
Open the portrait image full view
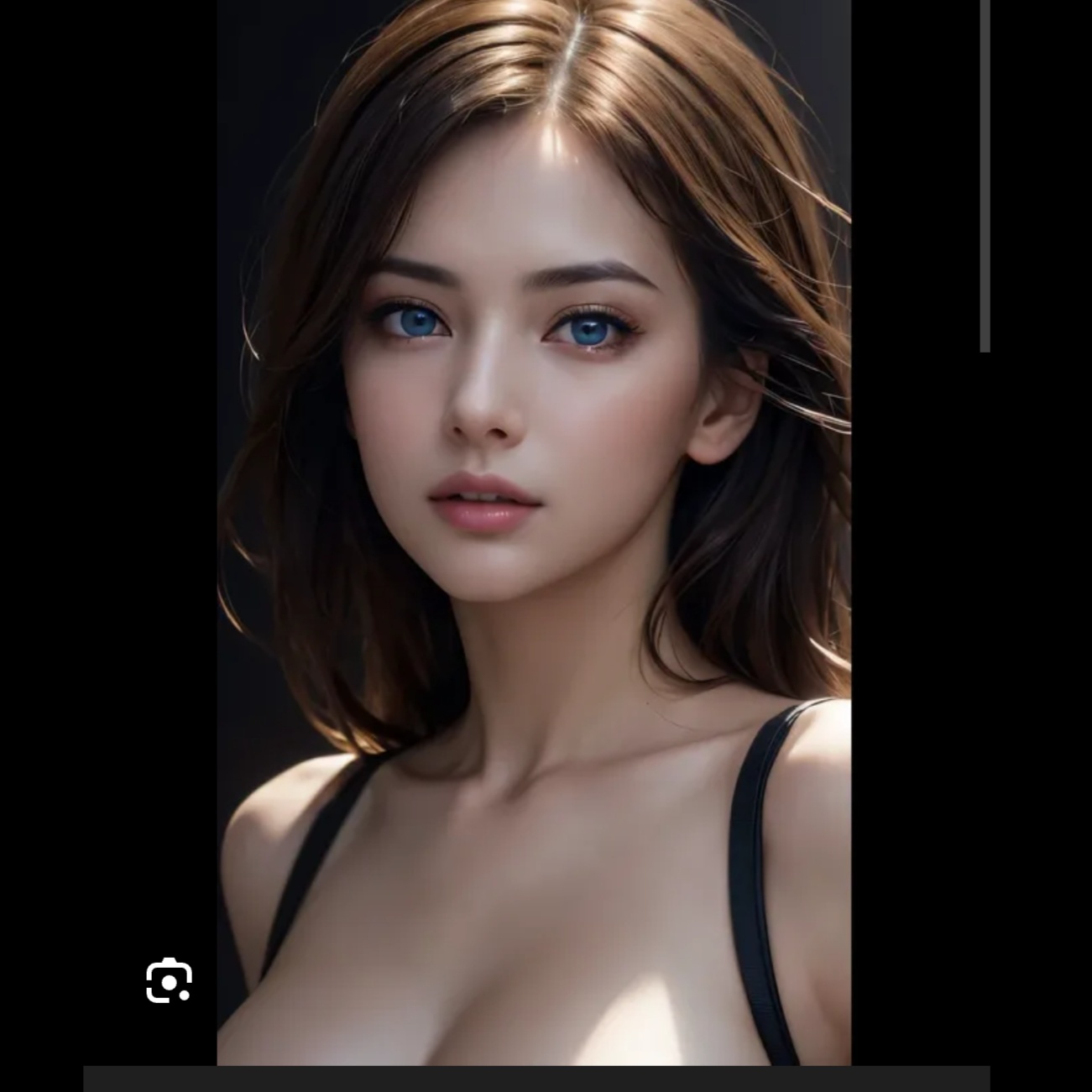[x=534, y=532]
